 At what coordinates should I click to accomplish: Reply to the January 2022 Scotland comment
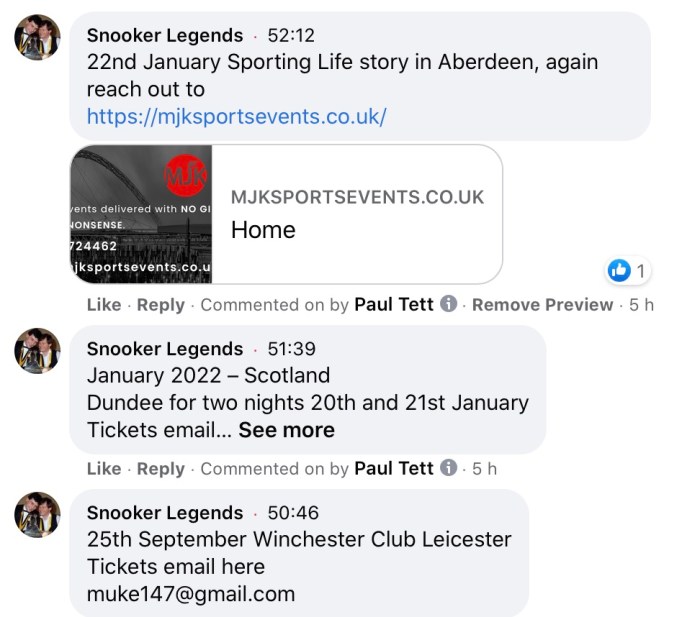tap(160, 468)
